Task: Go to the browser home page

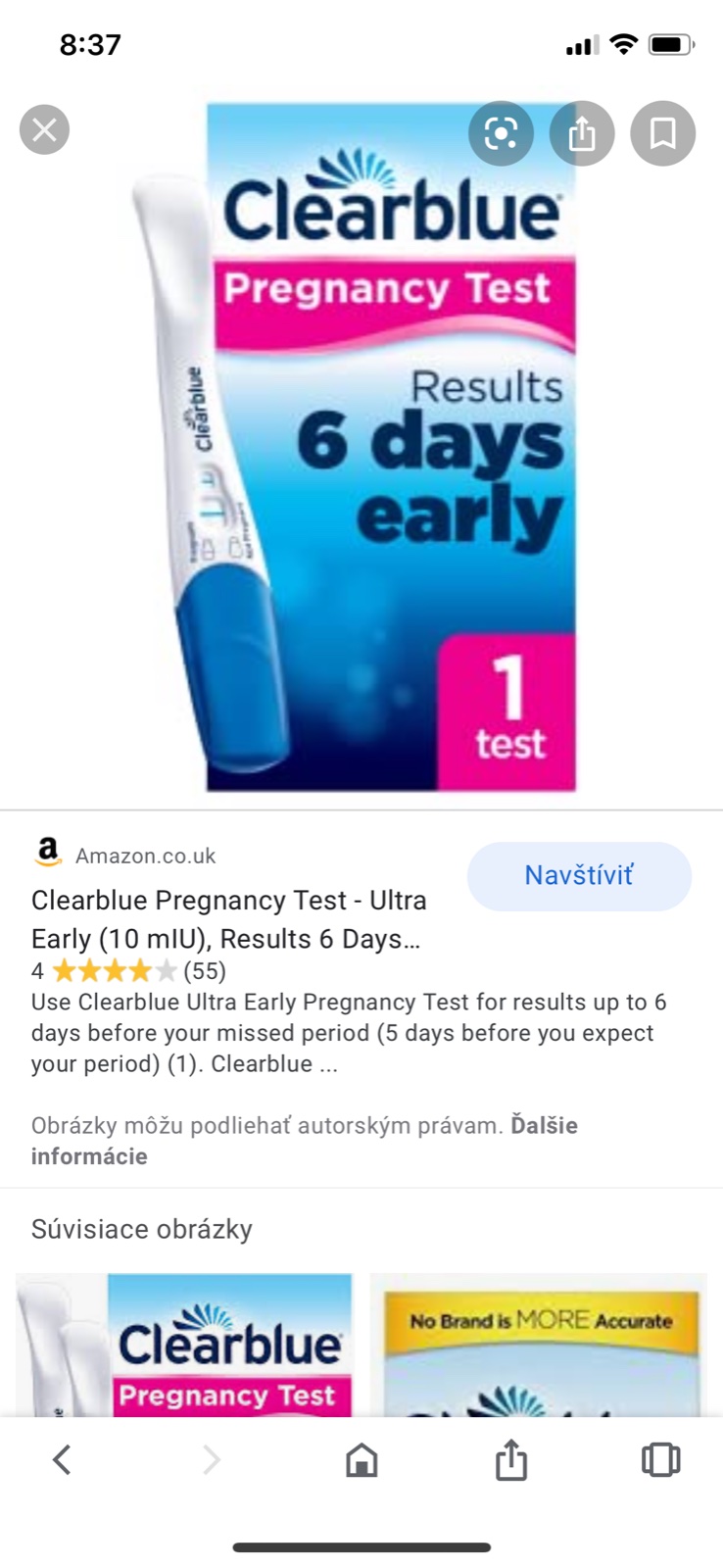Action: tap(361, 1459)
